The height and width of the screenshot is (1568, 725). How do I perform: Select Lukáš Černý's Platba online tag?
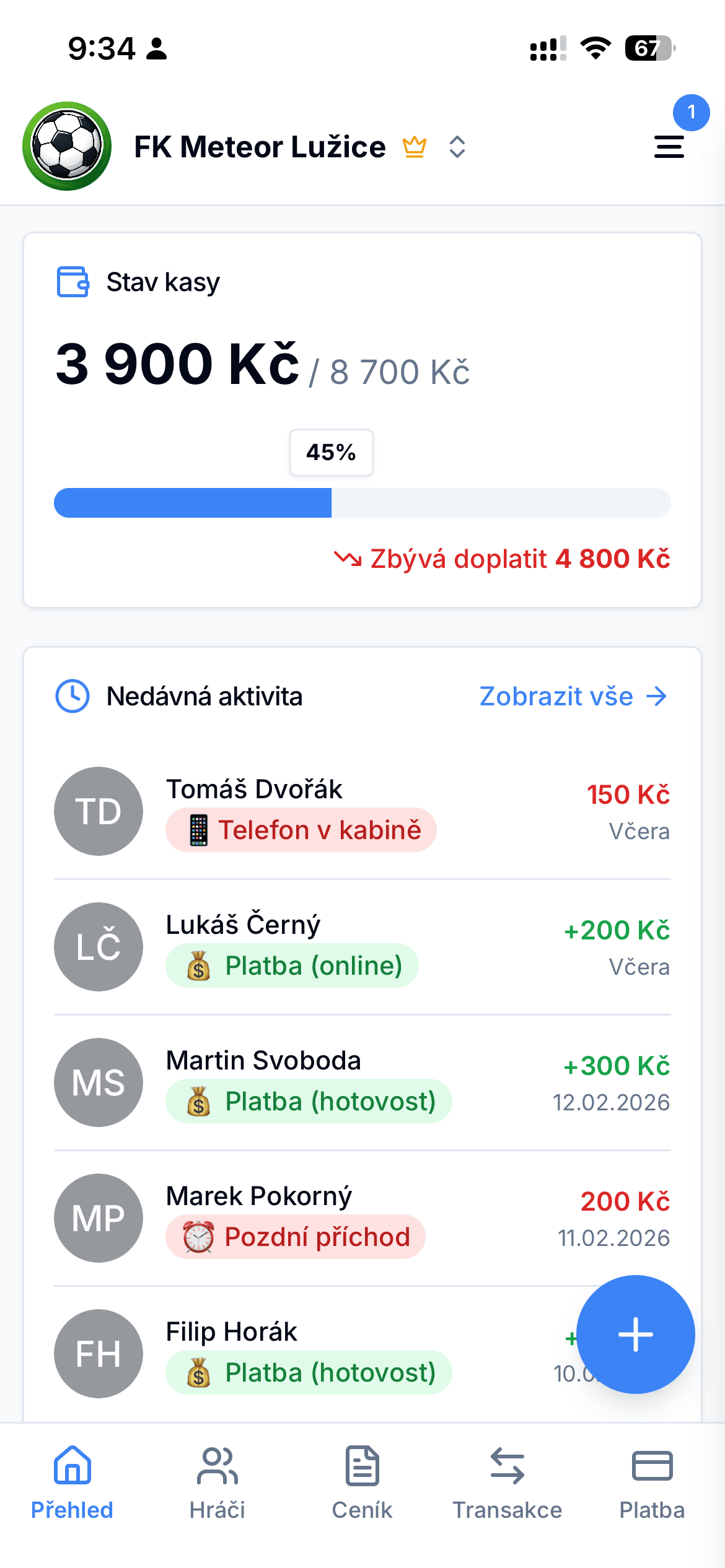click(292, 965)
